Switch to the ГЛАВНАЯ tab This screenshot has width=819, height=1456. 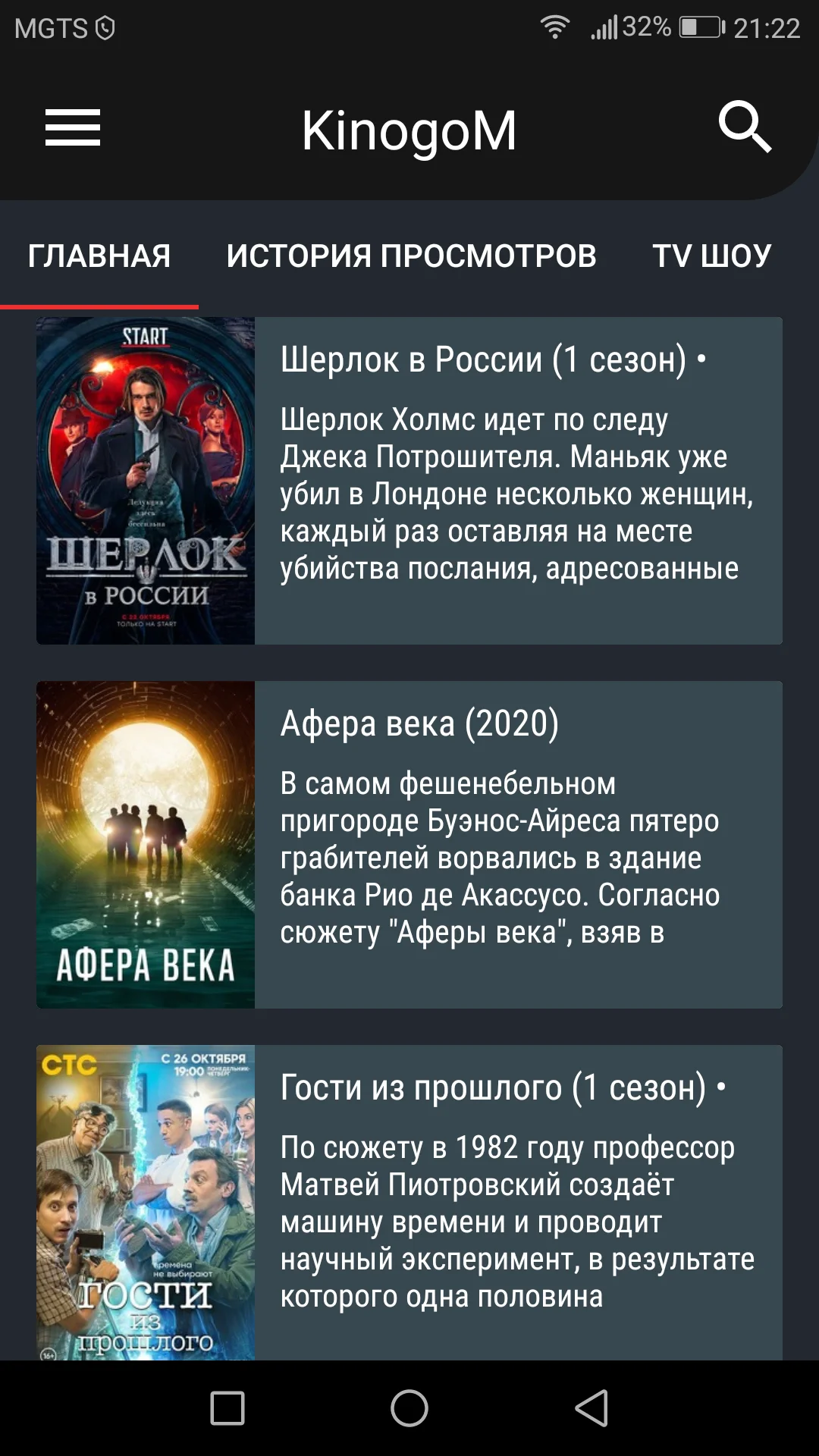pos(99,256)
